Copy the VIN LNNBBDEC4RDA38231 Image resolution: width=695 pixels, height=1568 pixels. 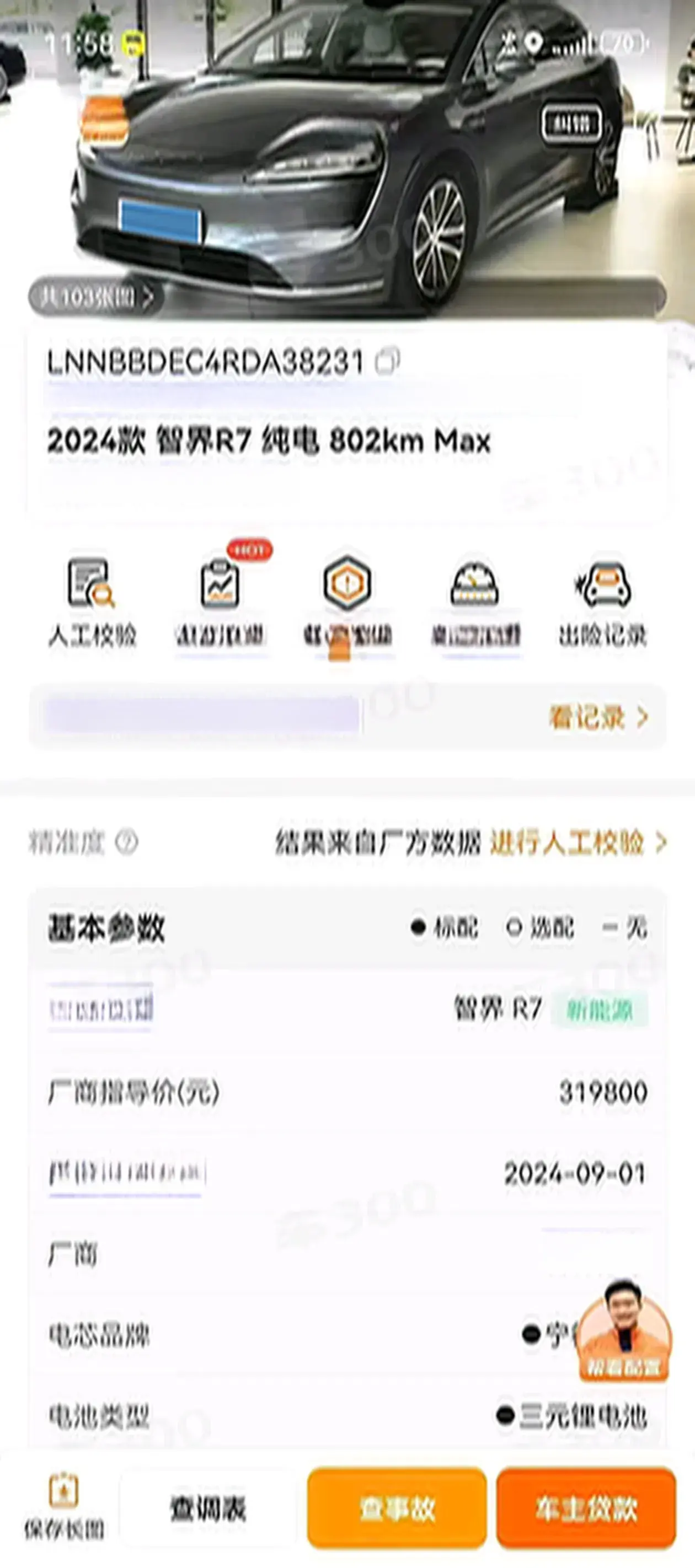tap(387, 361)
